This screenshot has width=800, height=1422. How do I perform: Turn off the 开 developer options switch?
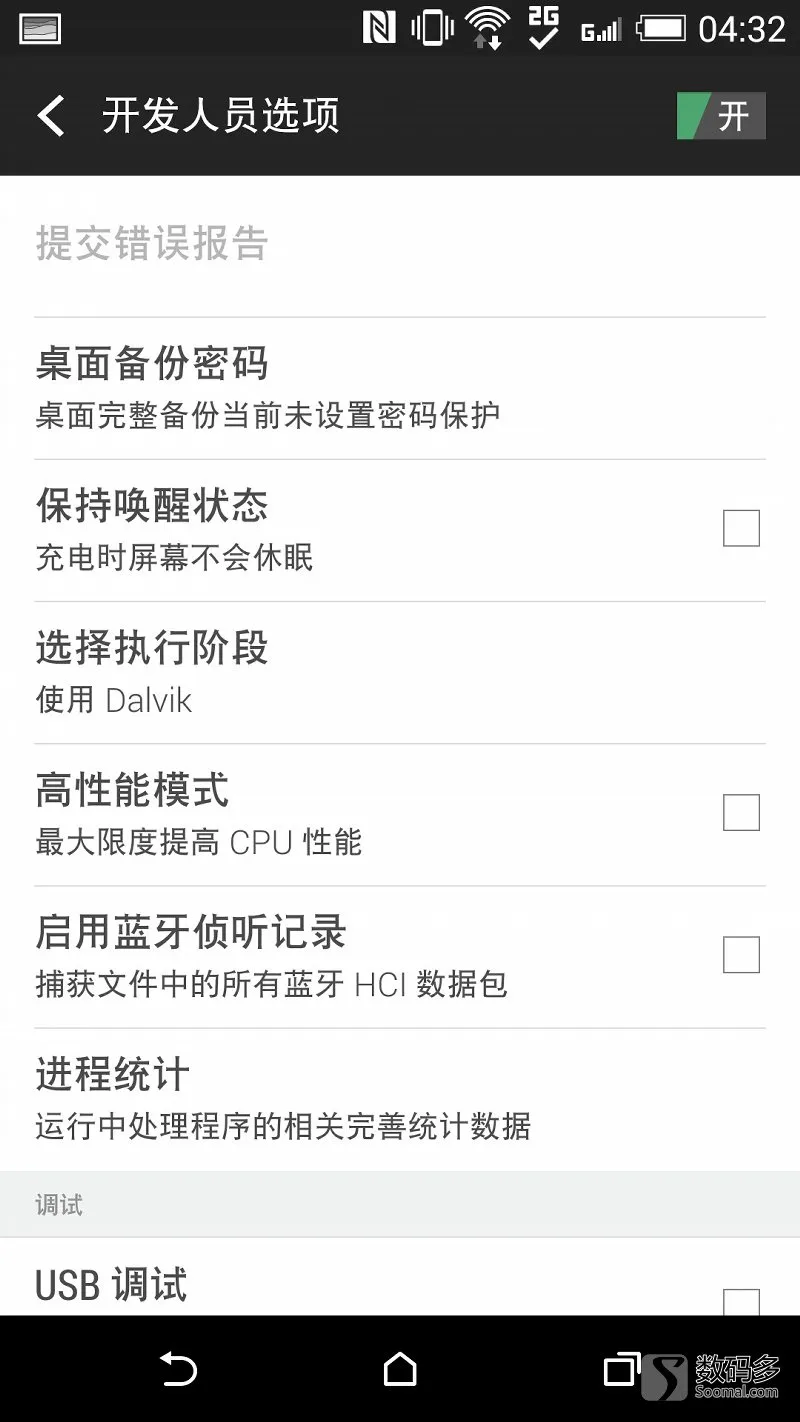point(721,116)
